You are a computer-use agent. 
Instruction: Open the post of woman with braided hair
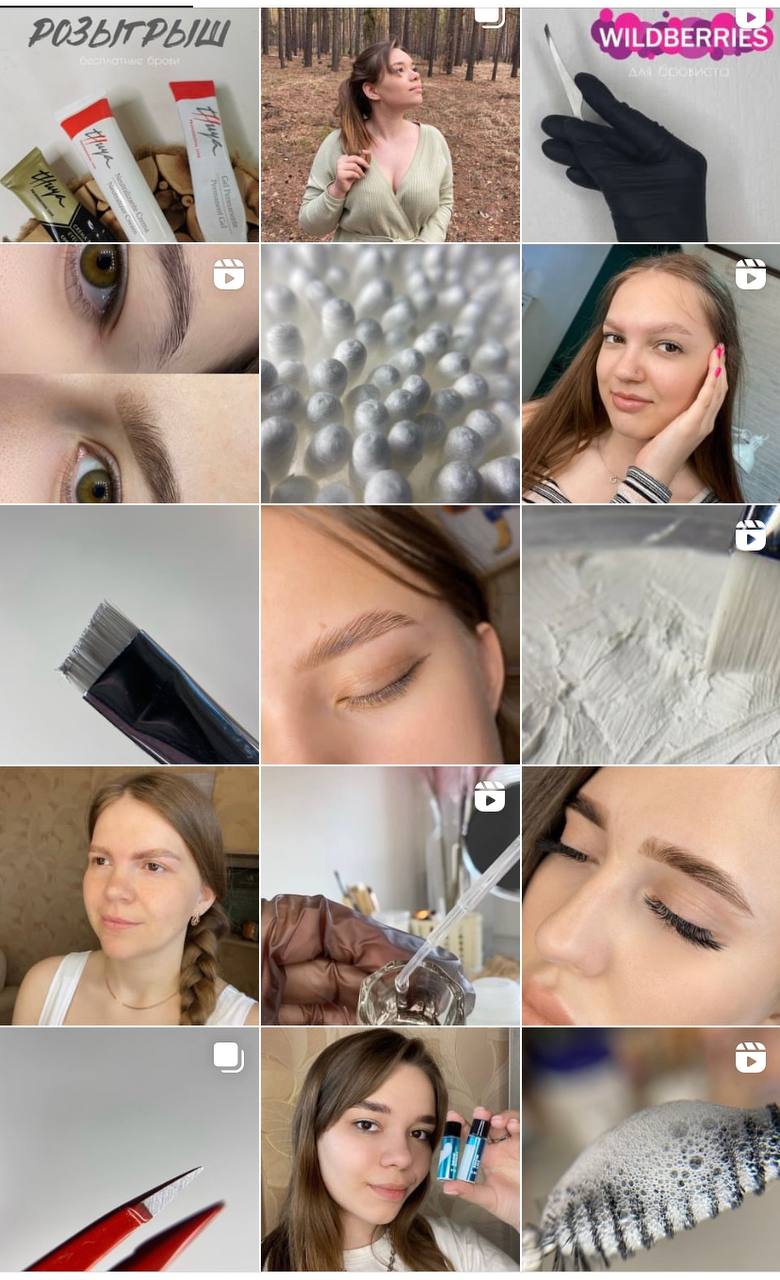(129, 896)
